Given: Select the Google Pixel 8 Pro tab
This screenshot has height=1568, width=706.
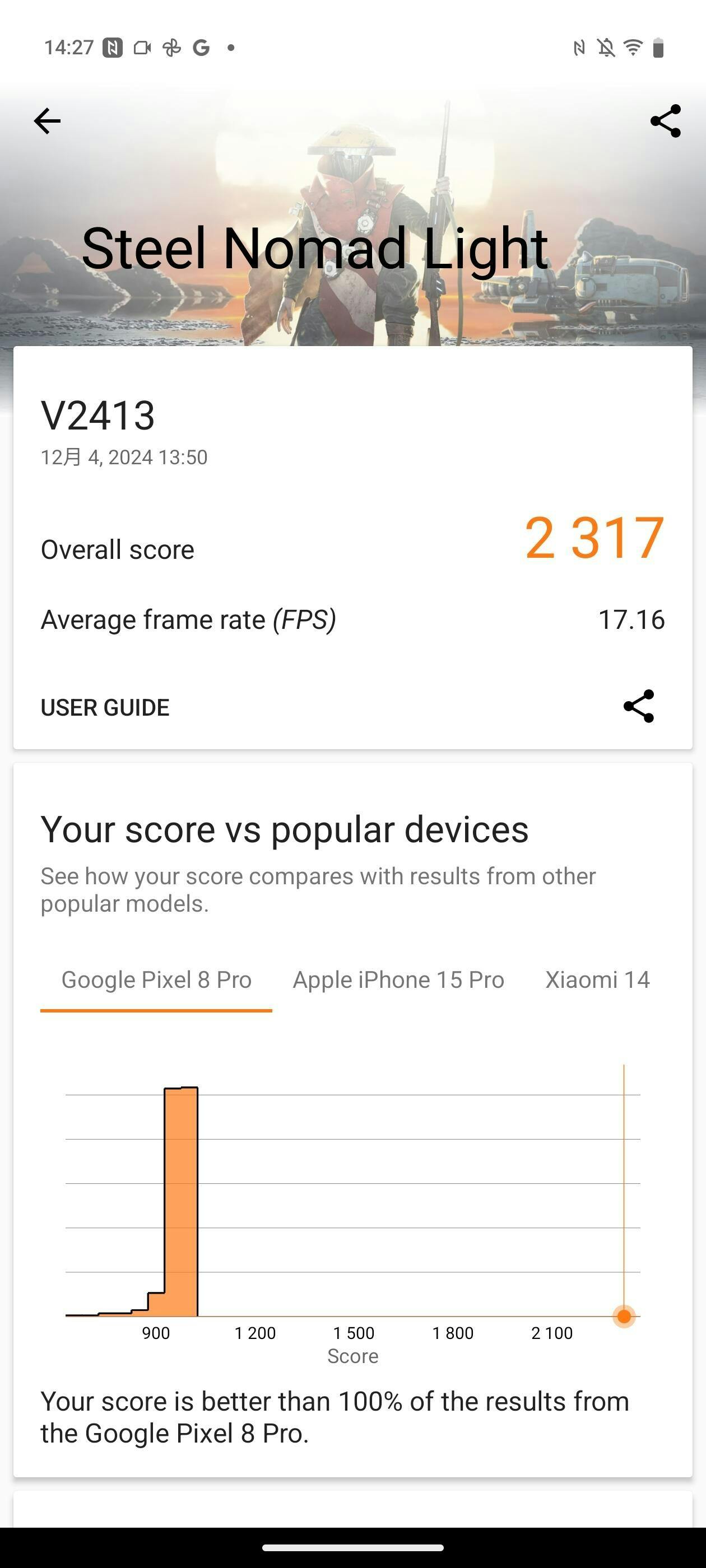Looking at the screenshot, I should tap(156, 980).
